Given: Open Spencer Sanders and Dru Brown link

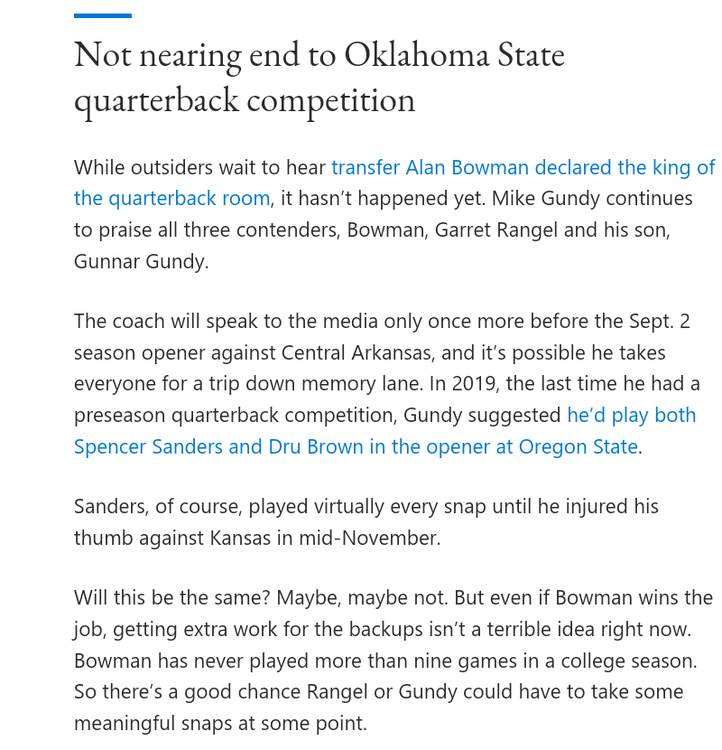Looking at the screenshot, I should (355, 446).
